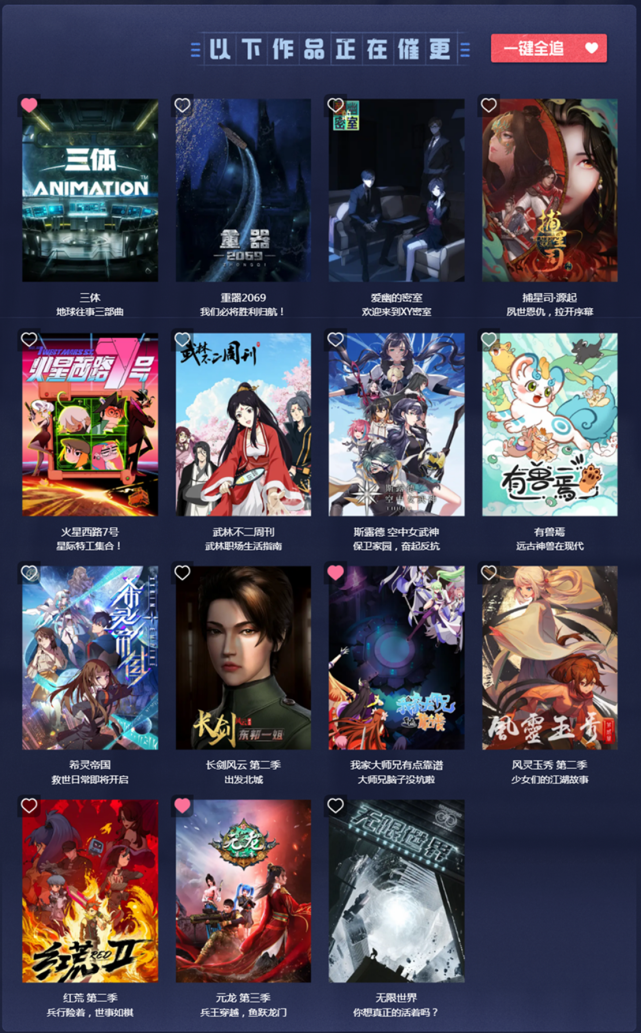Open the 无限世界 poster
Screen dimensions: 641x1033
click(396, 890)
